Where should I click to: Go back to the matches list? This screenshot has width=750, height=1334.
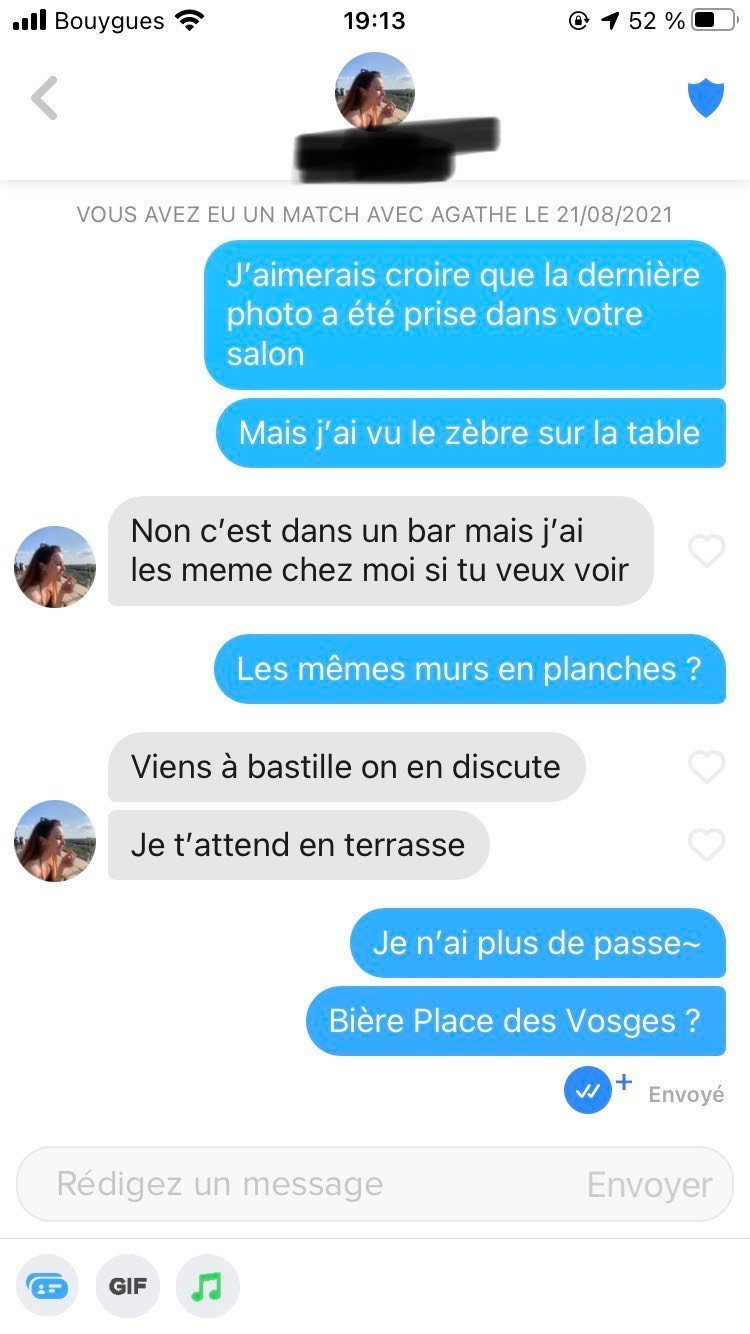(x=44, y=98)
